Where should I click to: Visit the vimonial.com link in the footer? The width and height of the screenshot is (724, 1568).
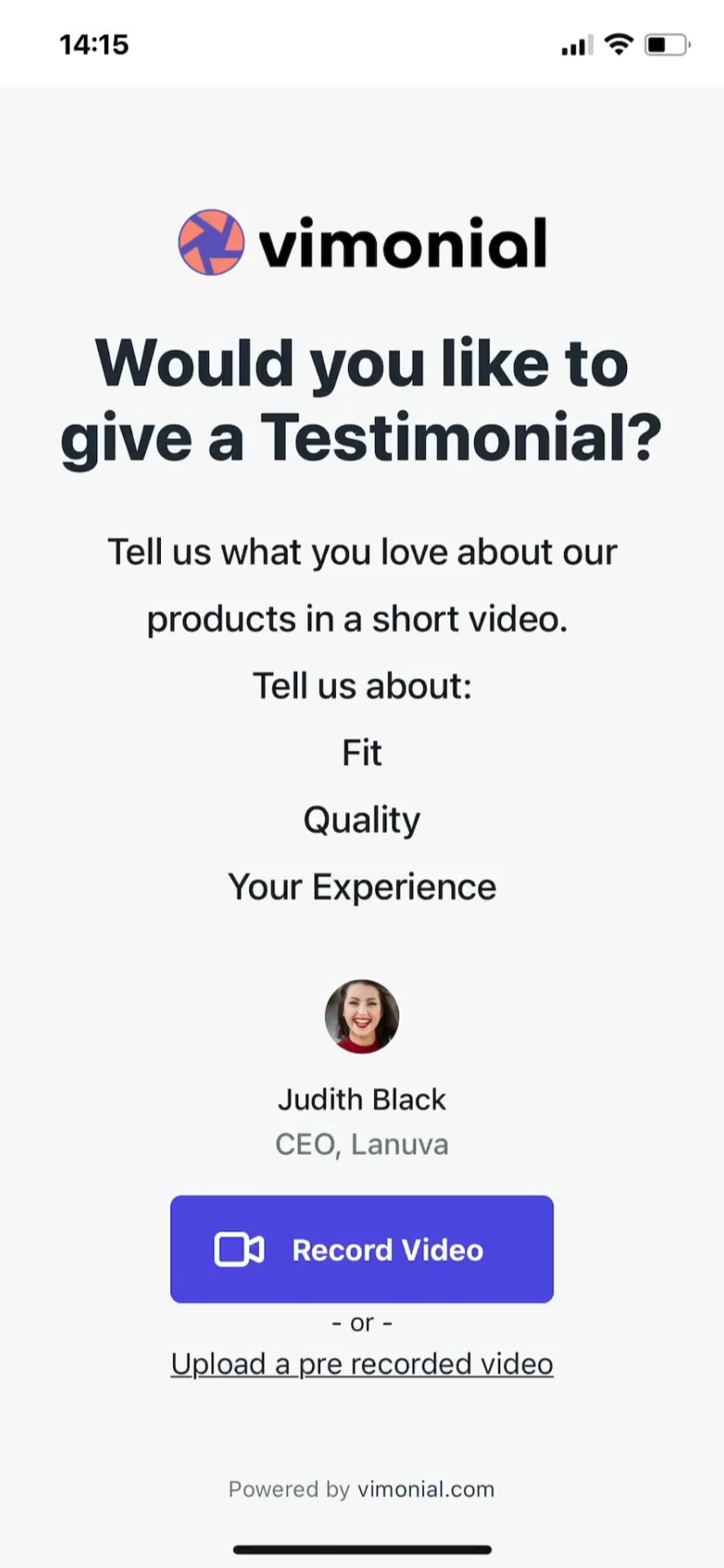coord(426,1489)
